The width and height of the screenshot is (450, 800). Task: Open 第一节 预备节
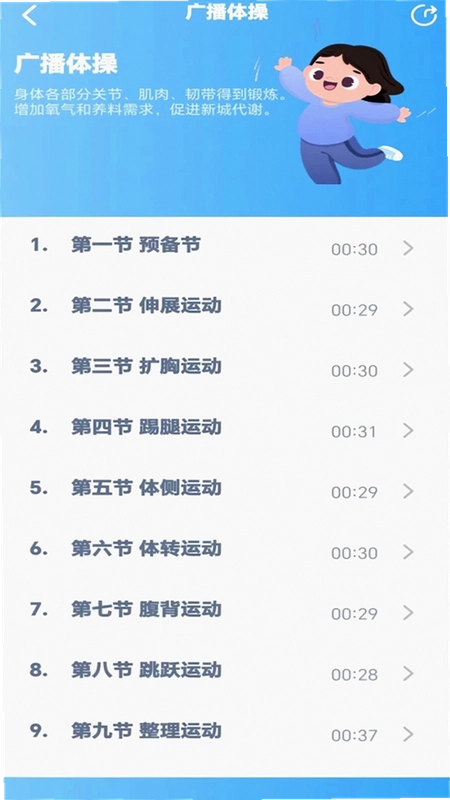tap(225, 248)
